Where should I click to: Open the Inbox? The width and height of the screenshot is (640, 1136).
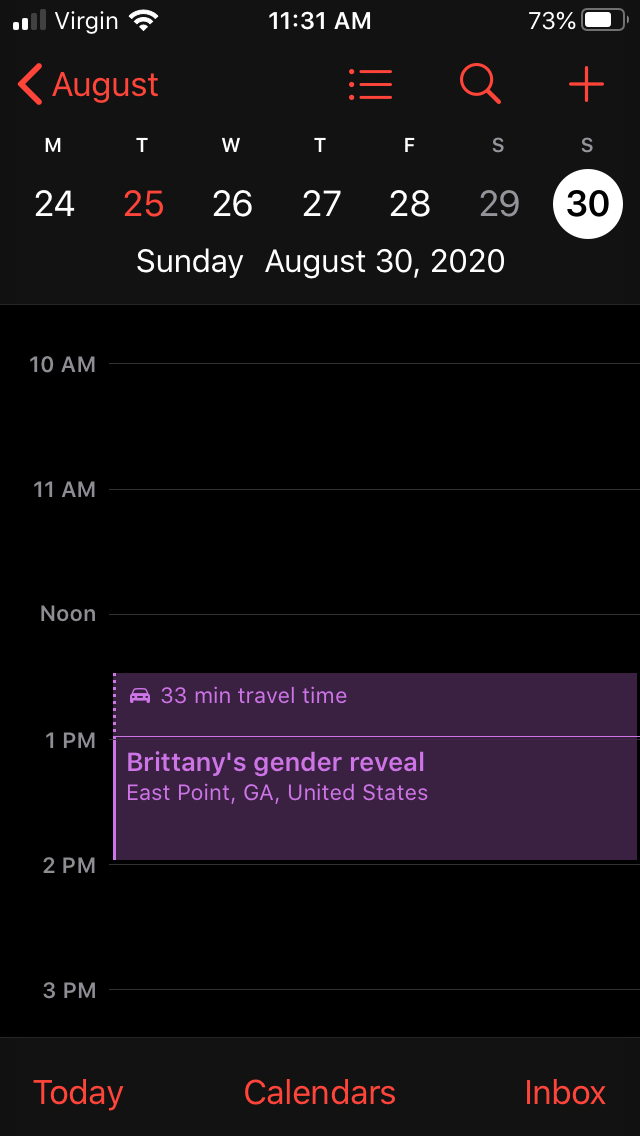click(565, 1092)
